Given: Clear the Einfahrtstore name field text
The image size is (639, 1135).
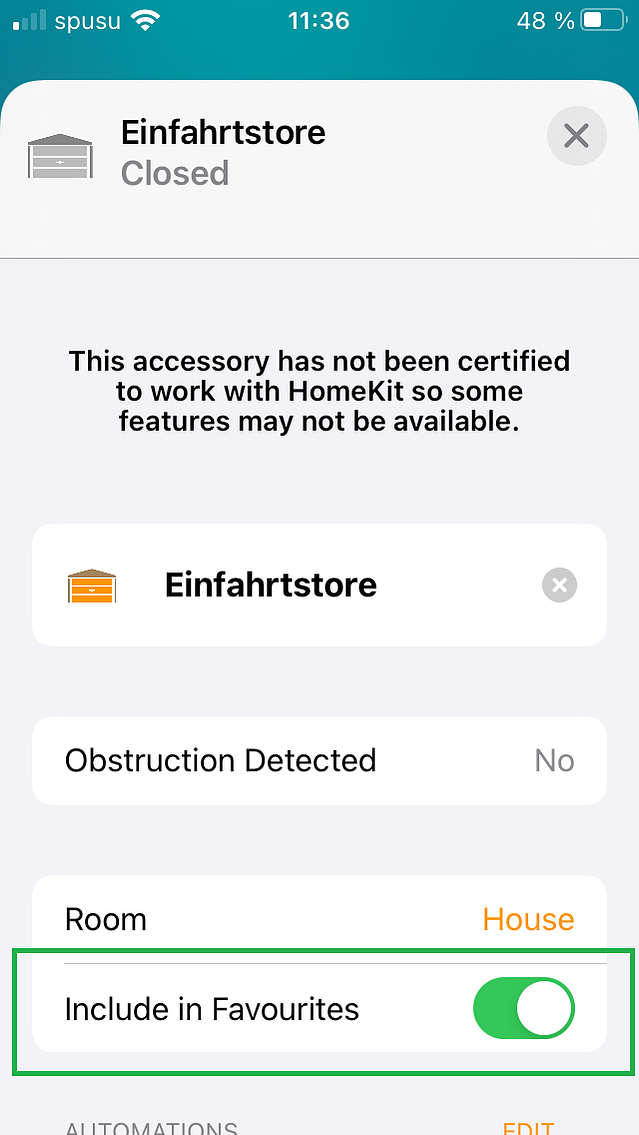Looking at the screenshot, I should [x=559, y=585].
